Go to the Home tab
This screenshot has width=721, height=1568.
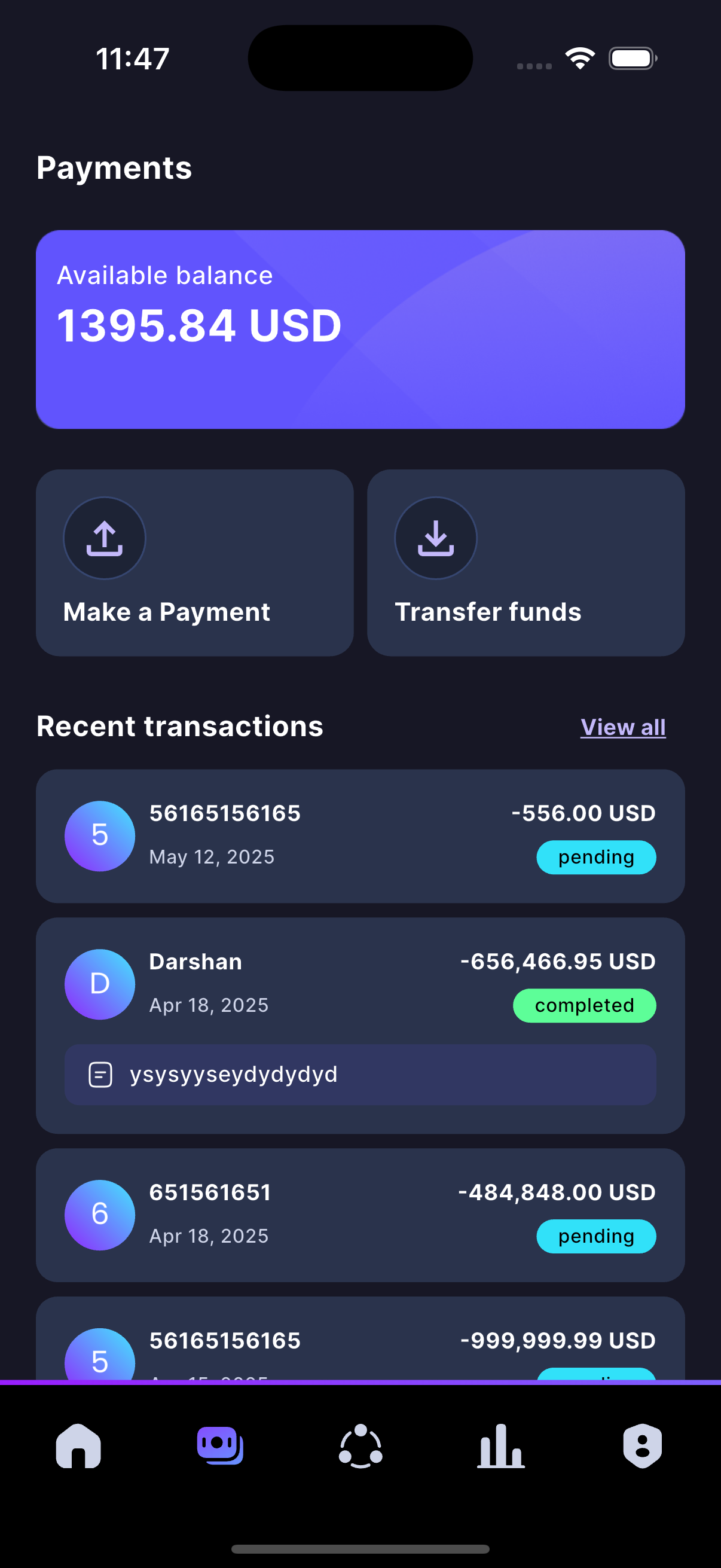78,1445
